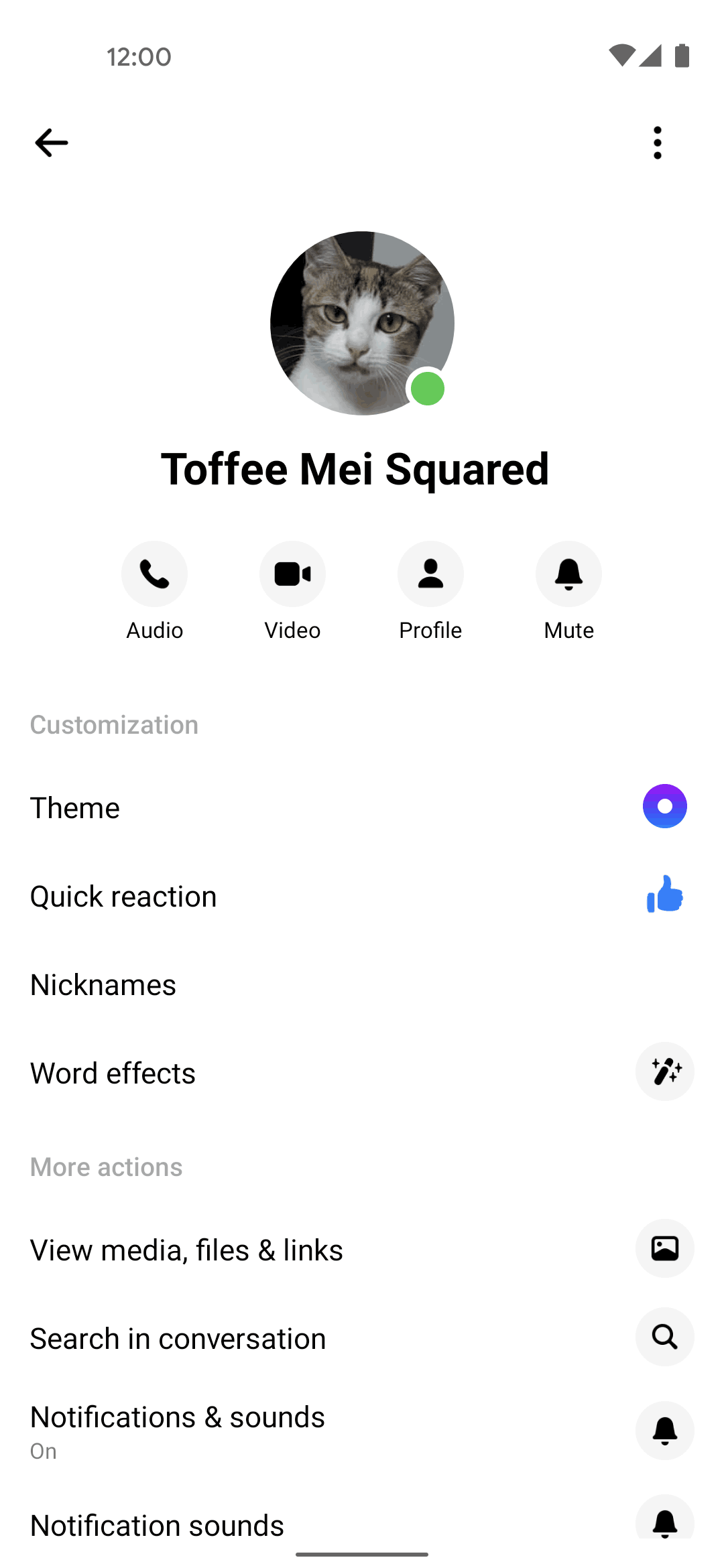Tap the cat profile picture
This screenshot has width=724, height=1568.
362,323
